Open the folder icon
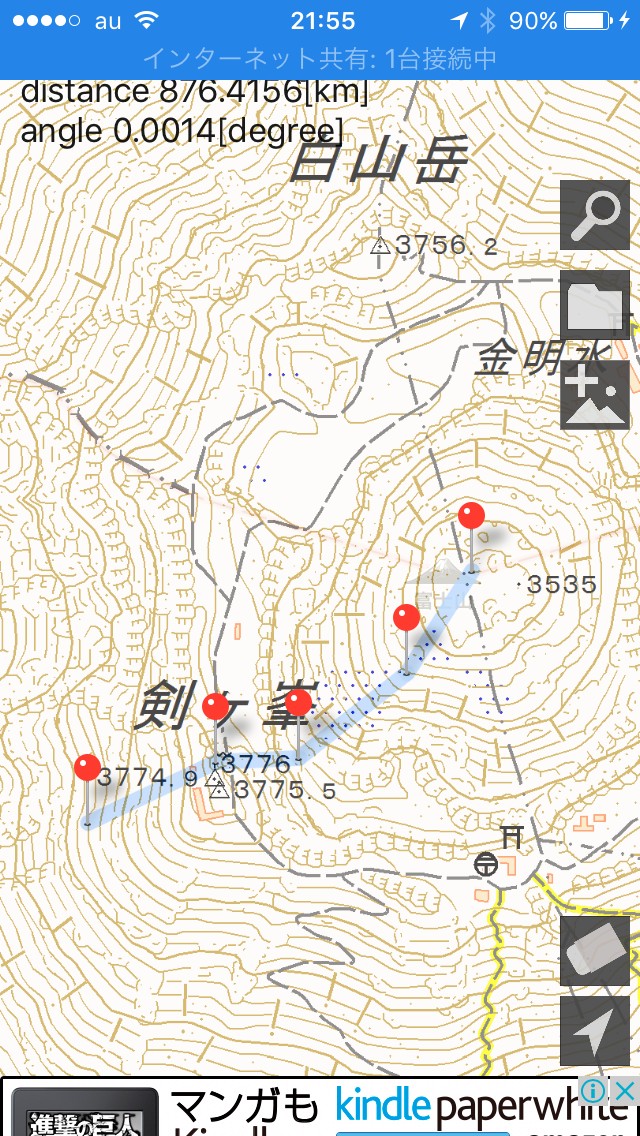640x1136 pixels. (594, 305)
